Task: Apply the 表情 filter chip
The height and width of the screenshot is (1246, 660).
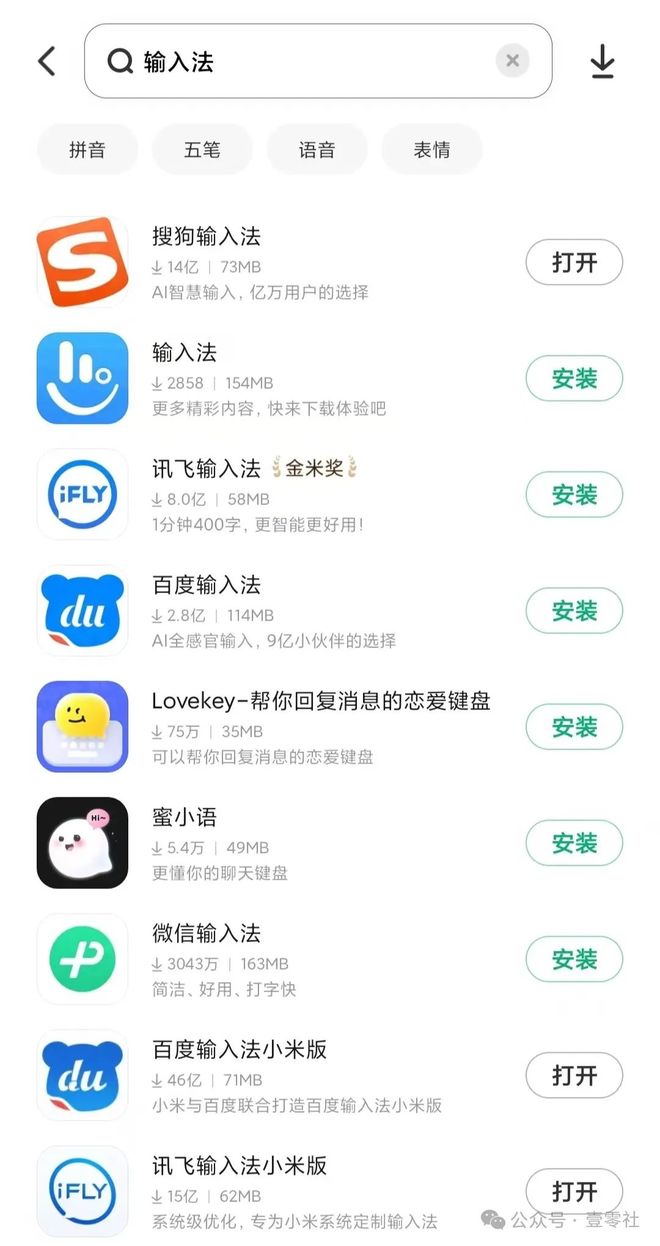Action: click(432, 150)
